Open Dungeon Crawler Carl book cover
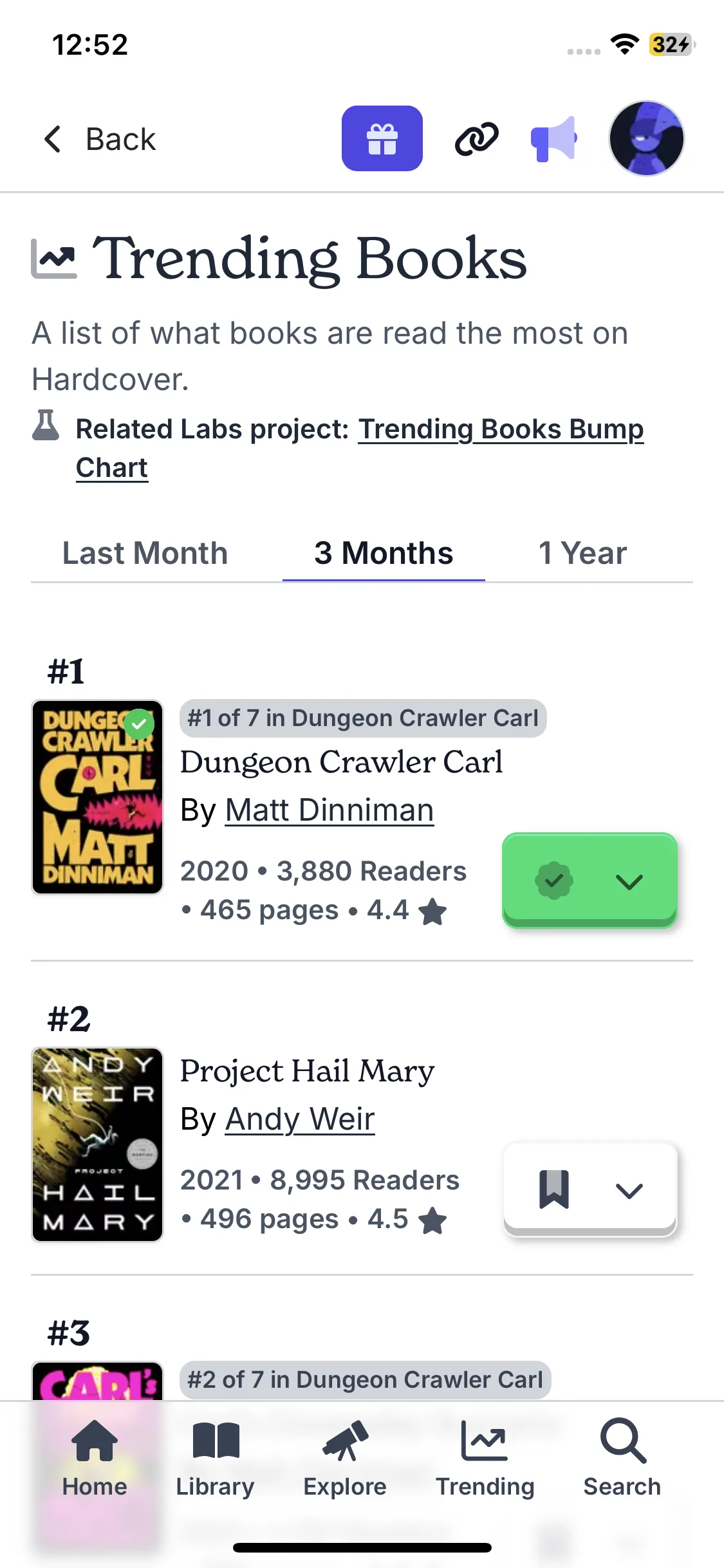Viewport: 724px width, 1568px height. (x=97, y=797)
